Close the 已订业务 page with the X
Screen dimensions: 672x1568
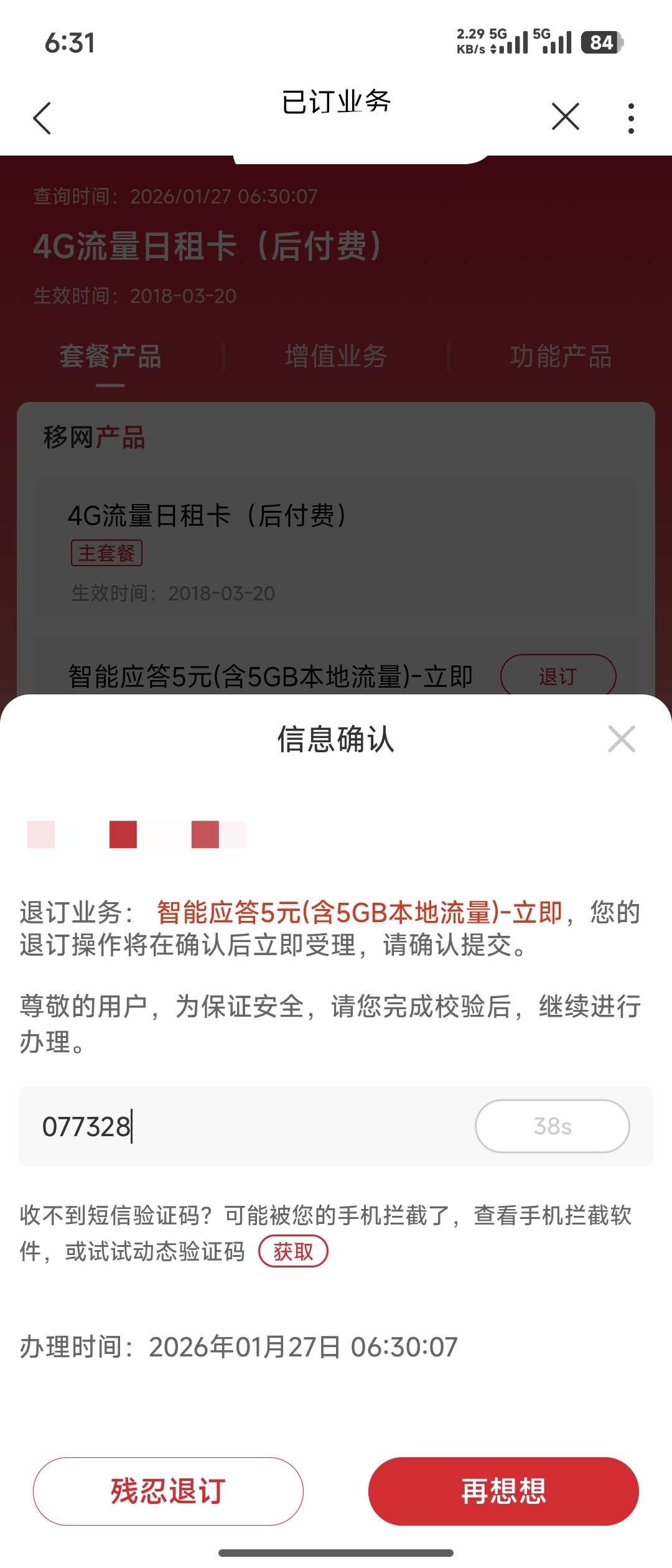coord(565,117)
